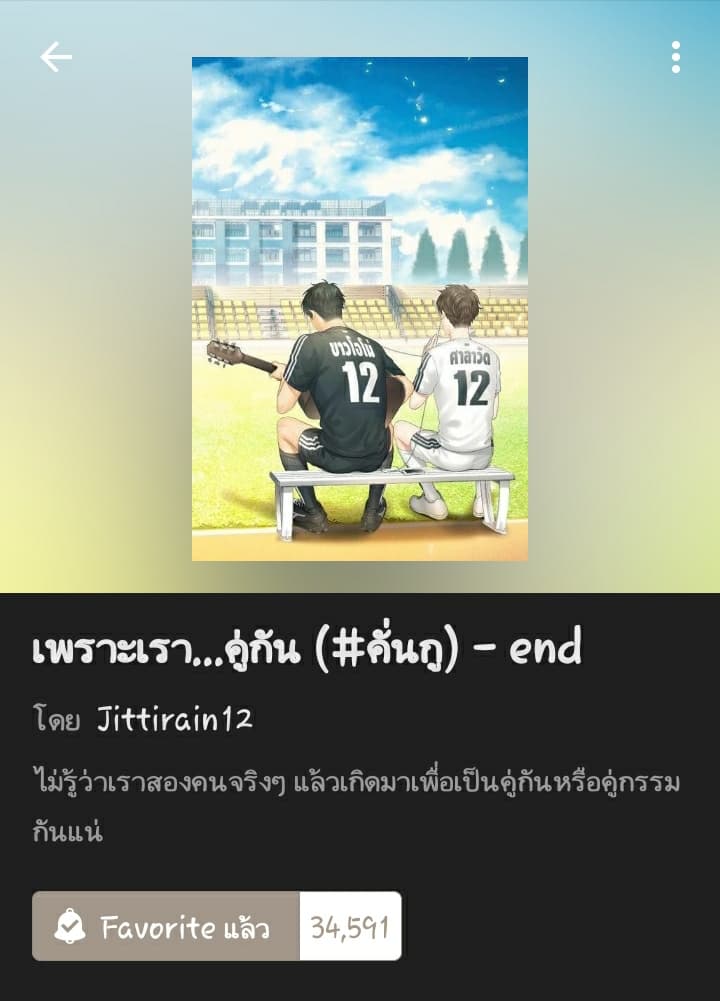Go back using the arrow icon

[x=56, y=58]
